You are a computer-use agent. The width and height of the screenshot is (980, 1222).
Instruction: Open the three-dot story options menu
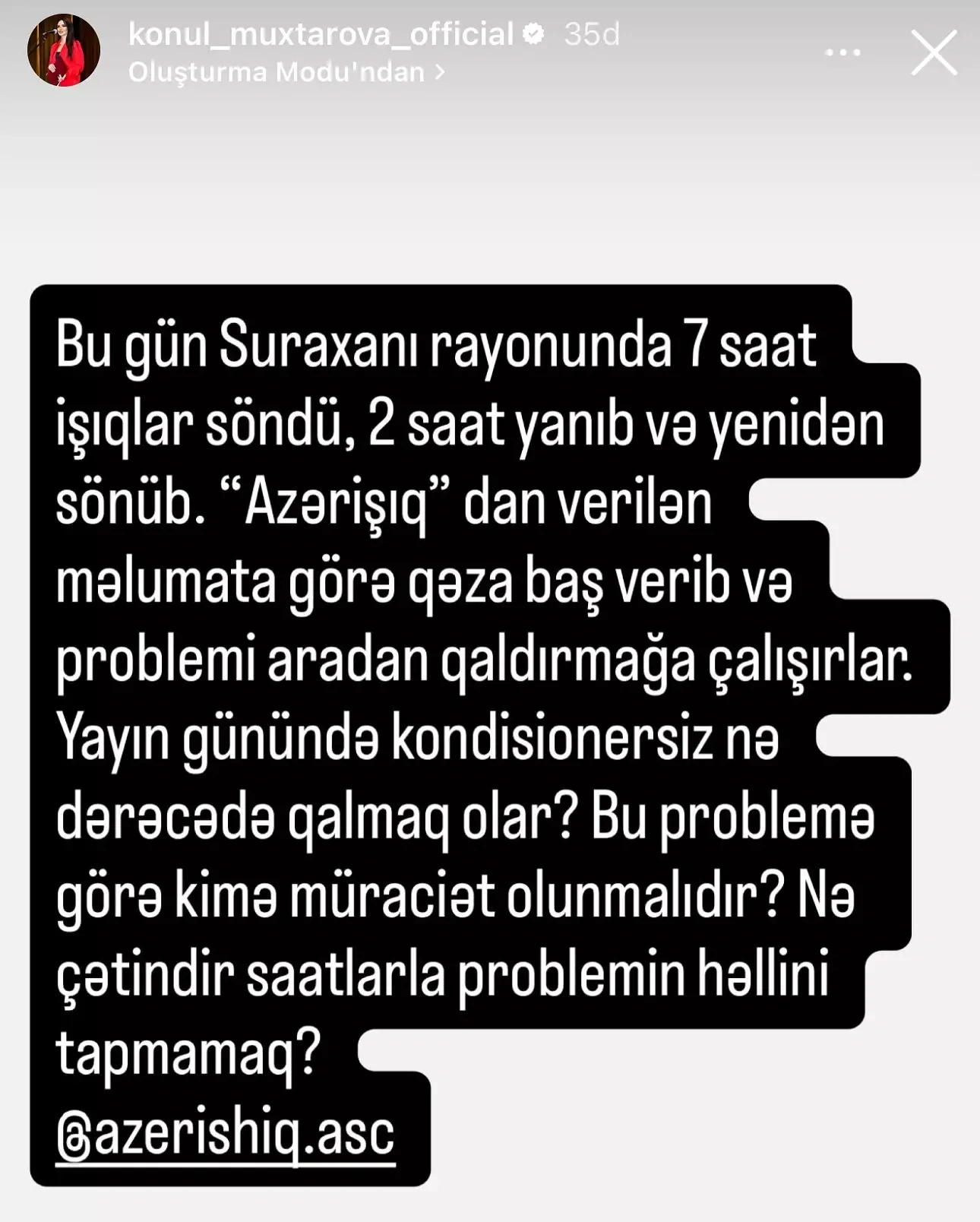tap(842, 52)
